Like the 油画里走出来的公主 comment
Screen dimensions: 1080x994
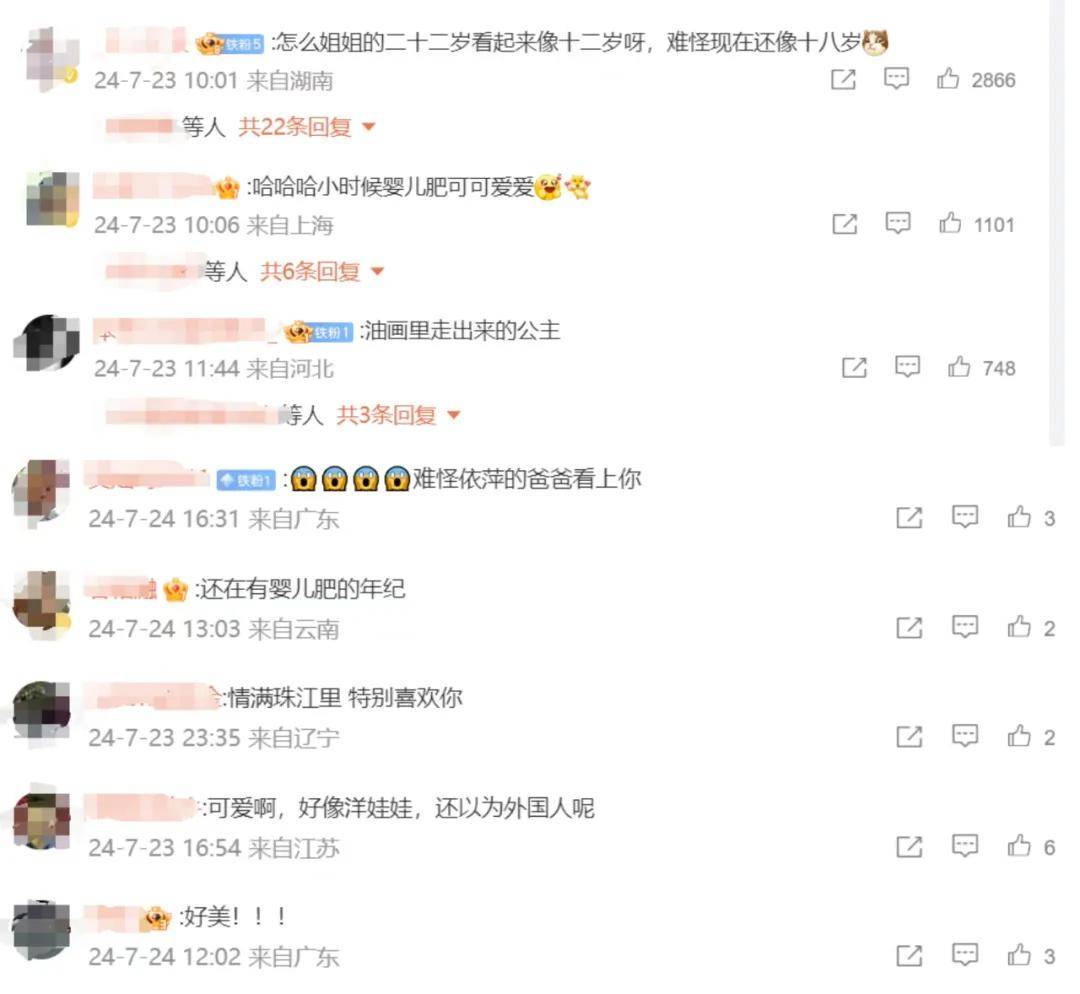[959, 367]
